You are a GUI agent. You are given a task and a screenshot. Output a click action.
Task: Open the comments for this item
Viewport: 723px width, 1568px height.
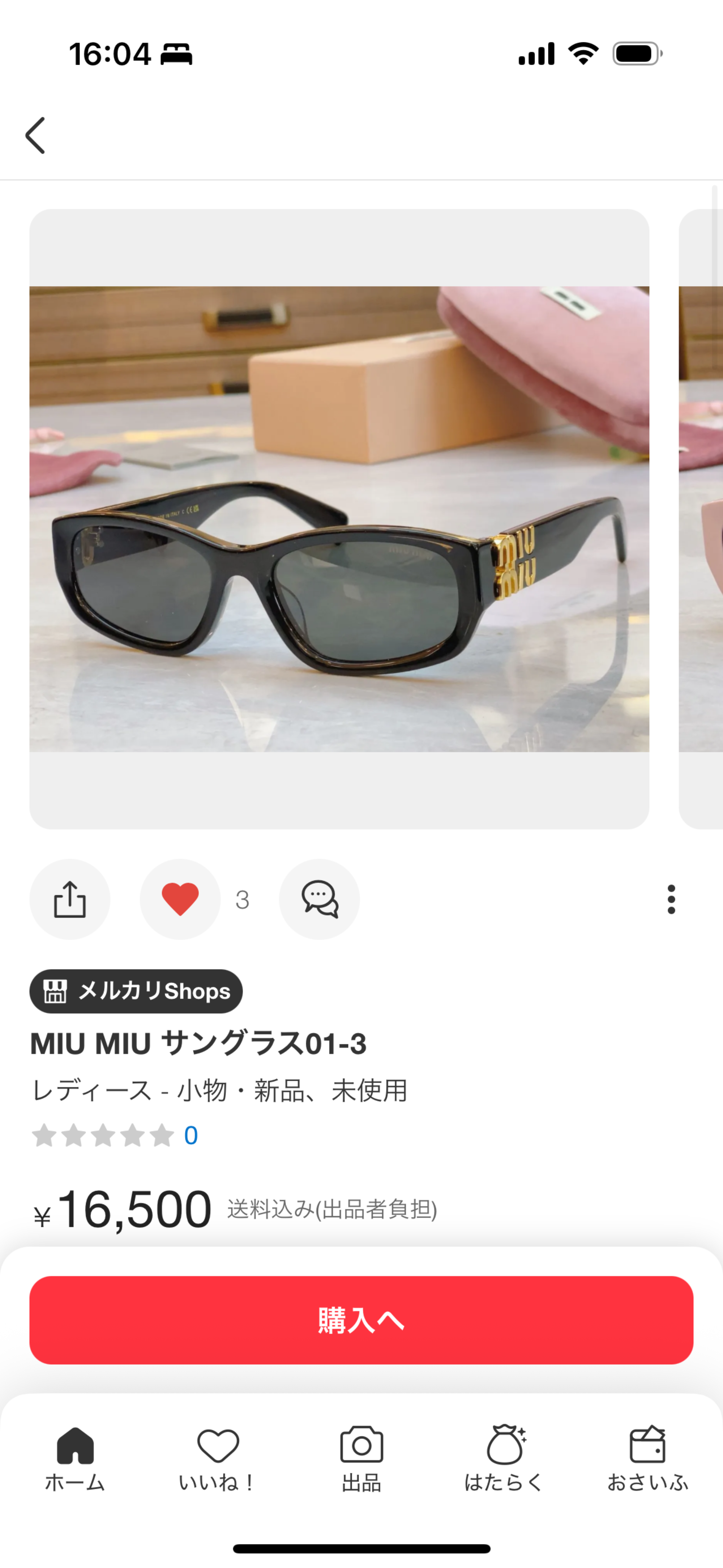tap(320, 899)
